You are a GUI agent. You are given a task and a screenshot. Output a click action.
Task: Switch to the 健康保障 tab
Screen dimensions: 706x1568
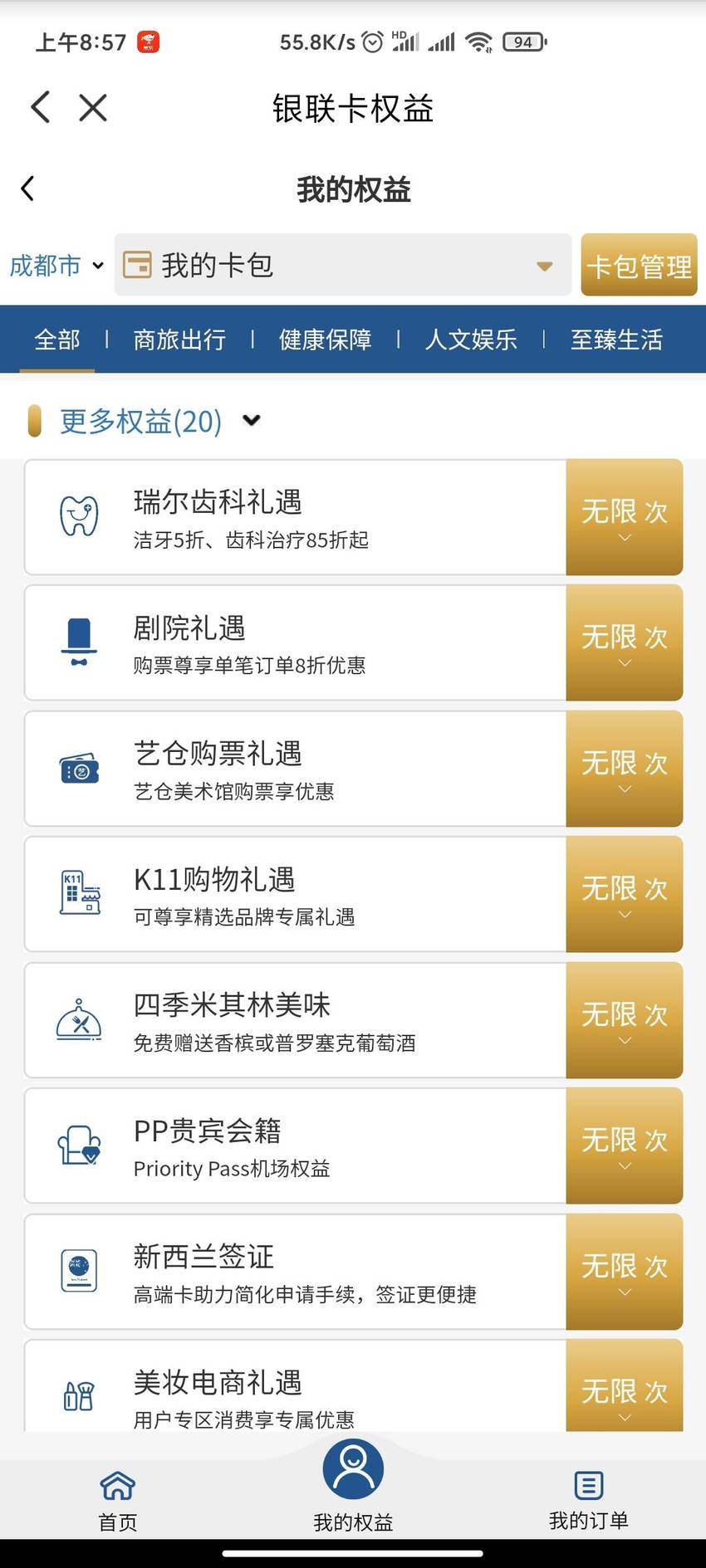(x=325, y=339)
